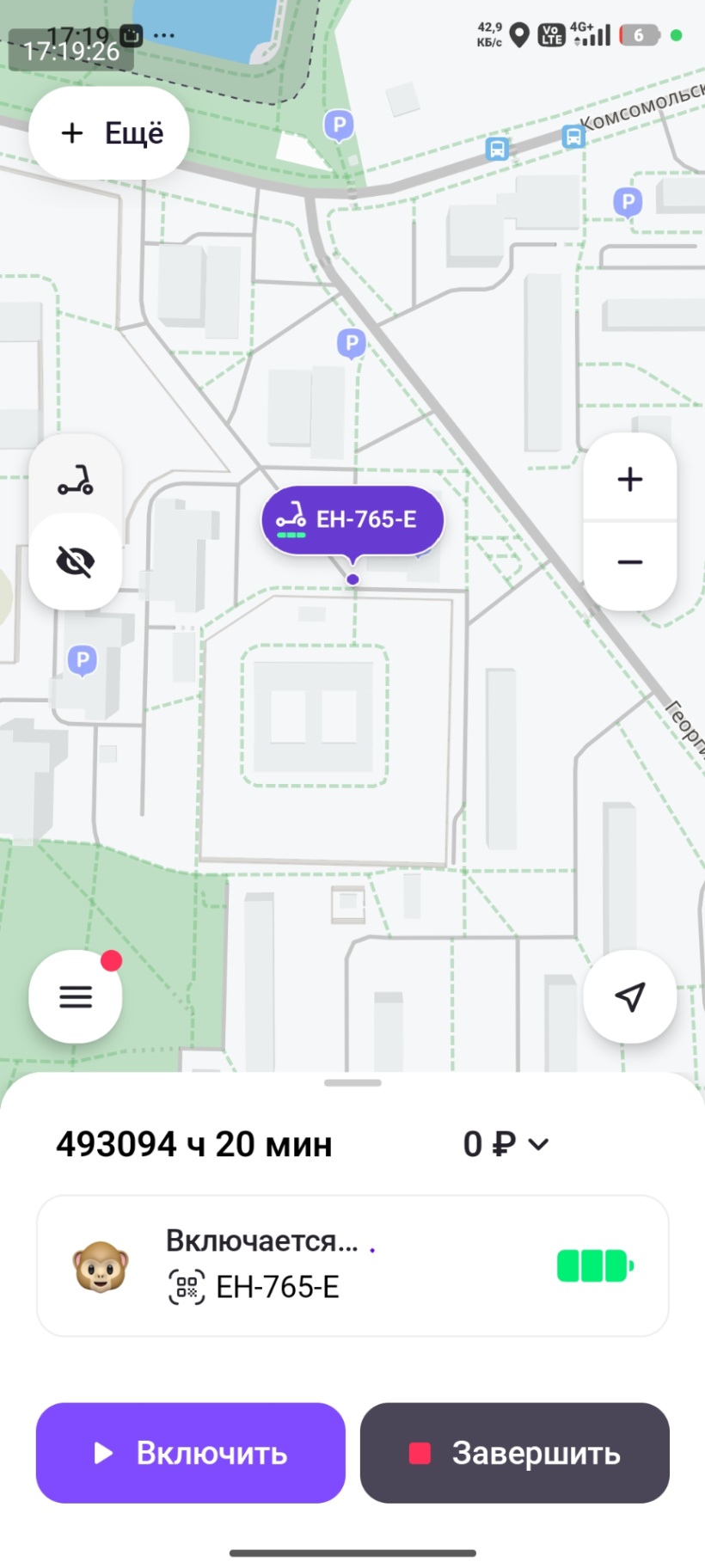705x1568 pixels.
Task: Zoom out on the map
Action: tap(629, 562)
